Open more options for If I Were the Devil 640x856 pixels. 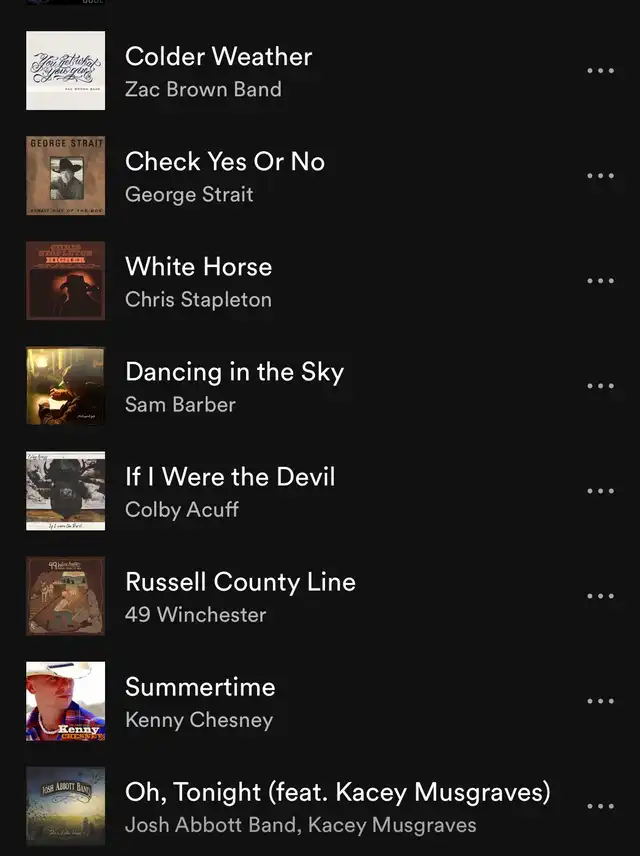(x=601, y=491)
